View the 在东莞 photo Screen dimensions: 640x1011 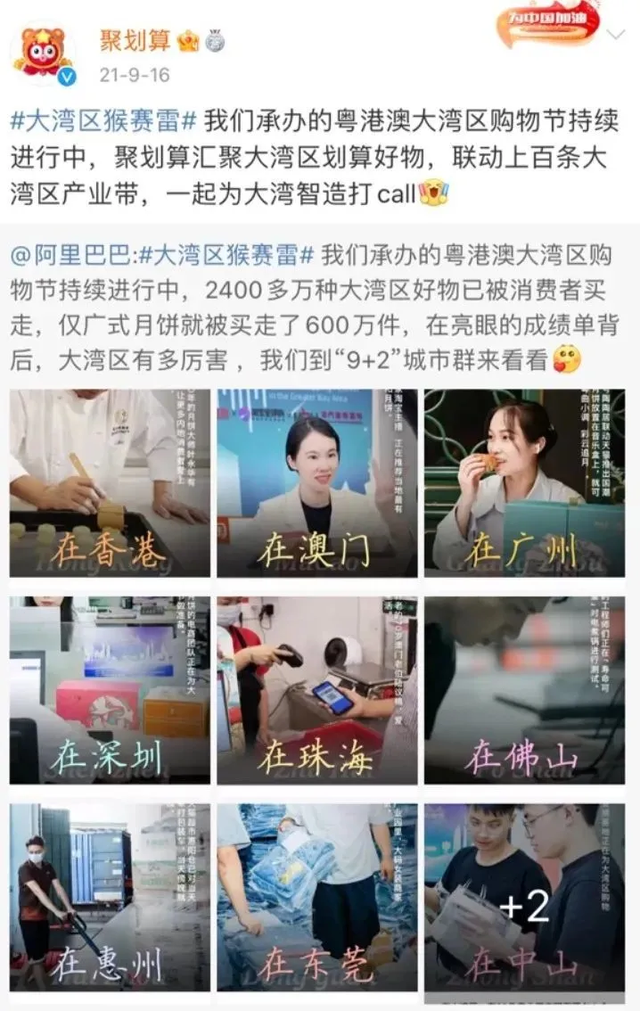coord(317,897)
